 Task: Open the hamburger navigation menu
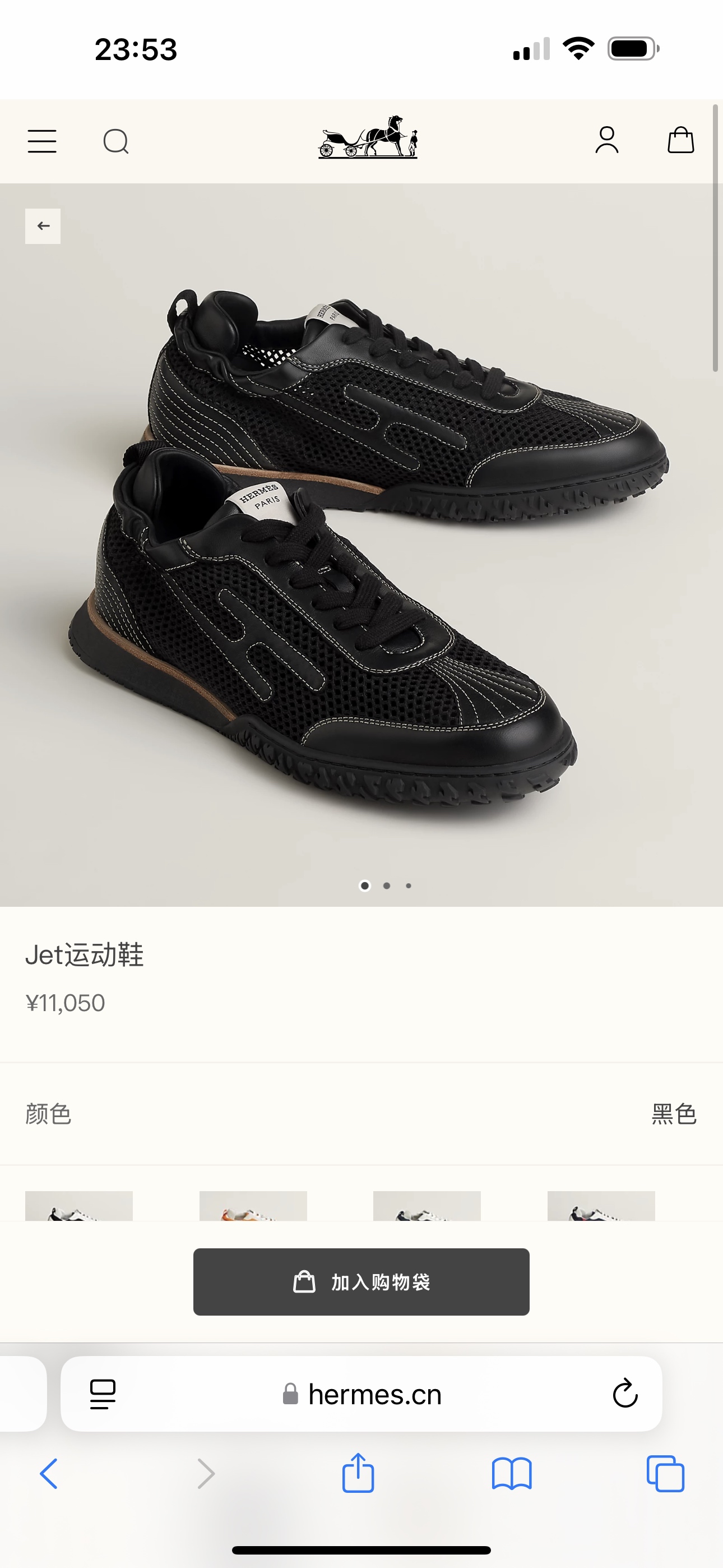[x=42, y=141]
